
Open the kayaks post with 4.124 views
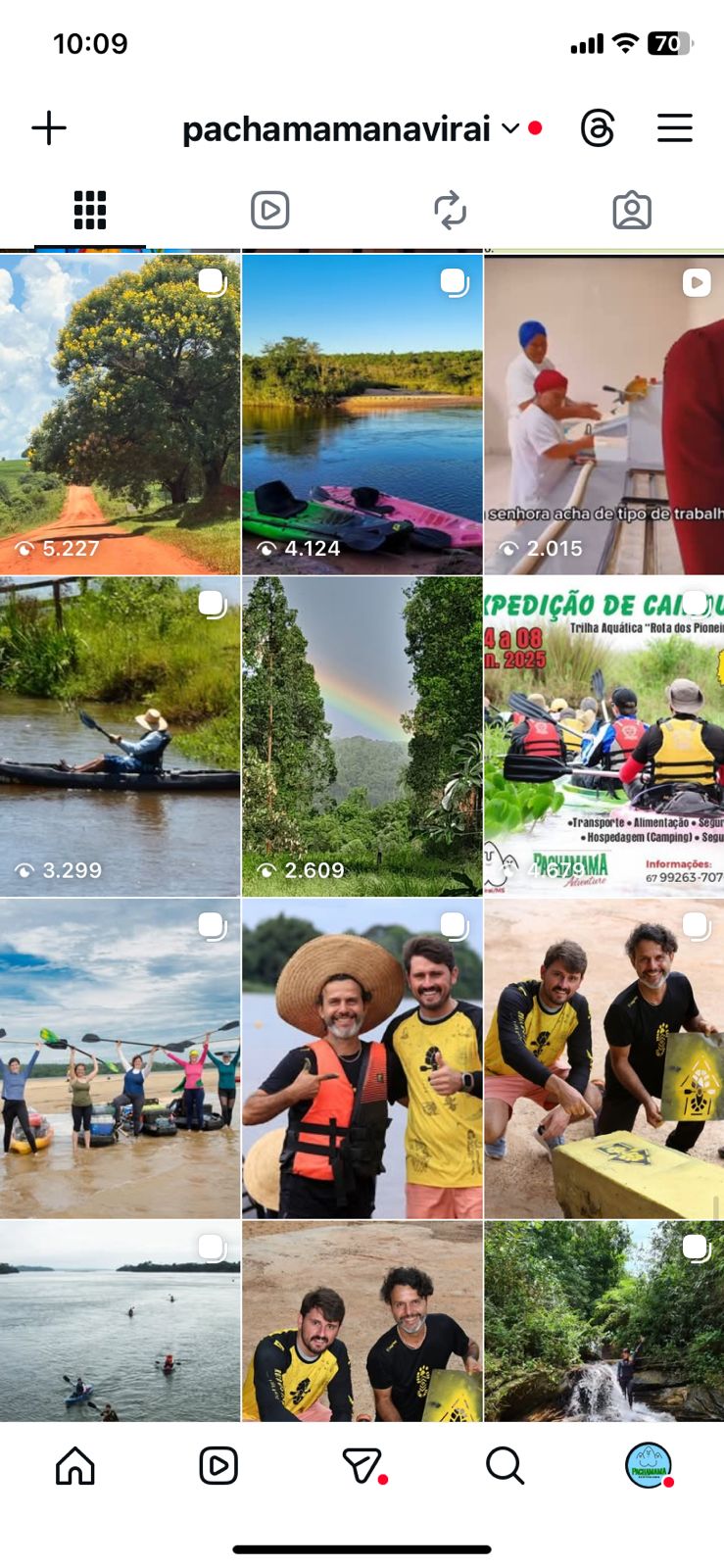click(362, 414)
